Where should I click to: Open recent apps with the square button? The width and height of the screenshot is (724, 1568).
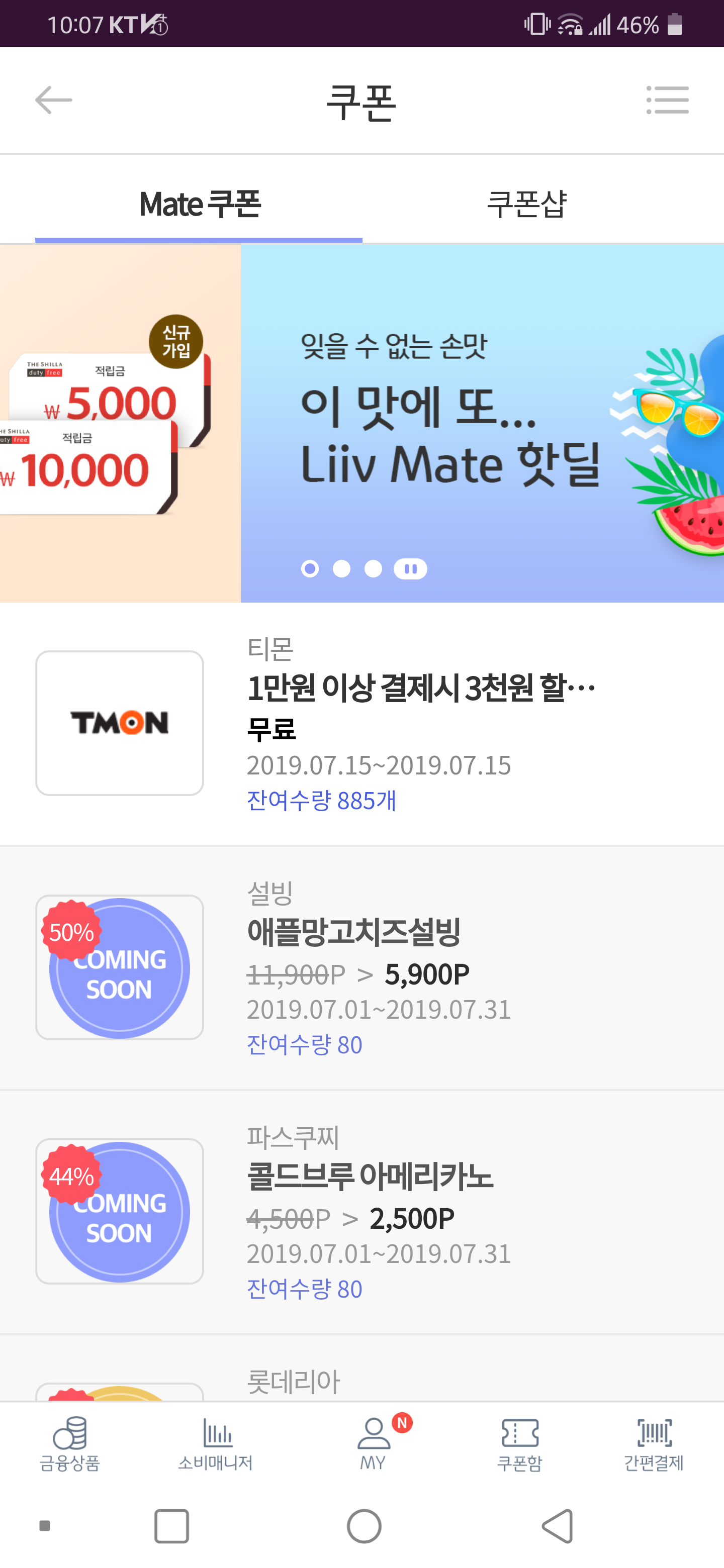click(172, 1526)
